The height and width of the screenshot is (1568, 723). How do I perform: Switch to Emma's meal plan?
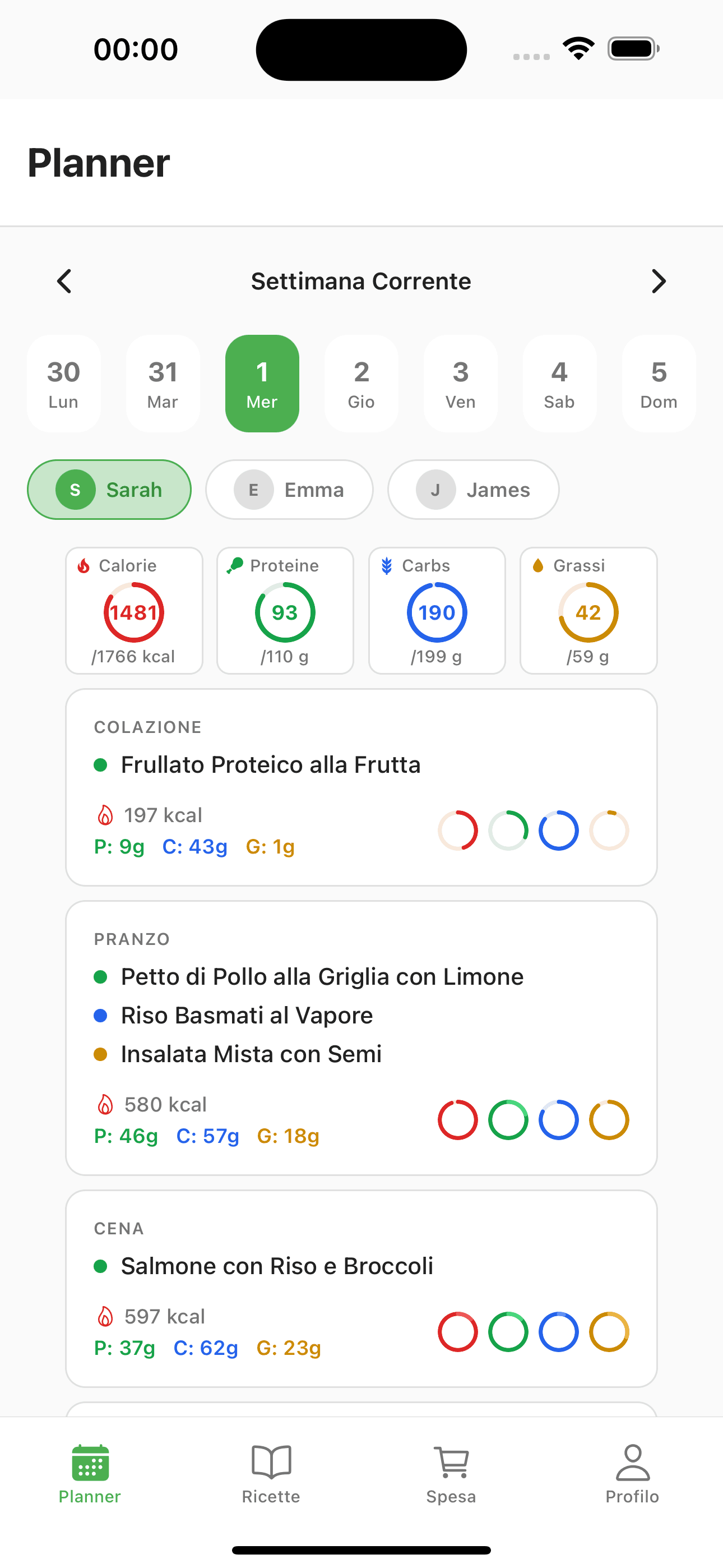[x=289, y=490]
